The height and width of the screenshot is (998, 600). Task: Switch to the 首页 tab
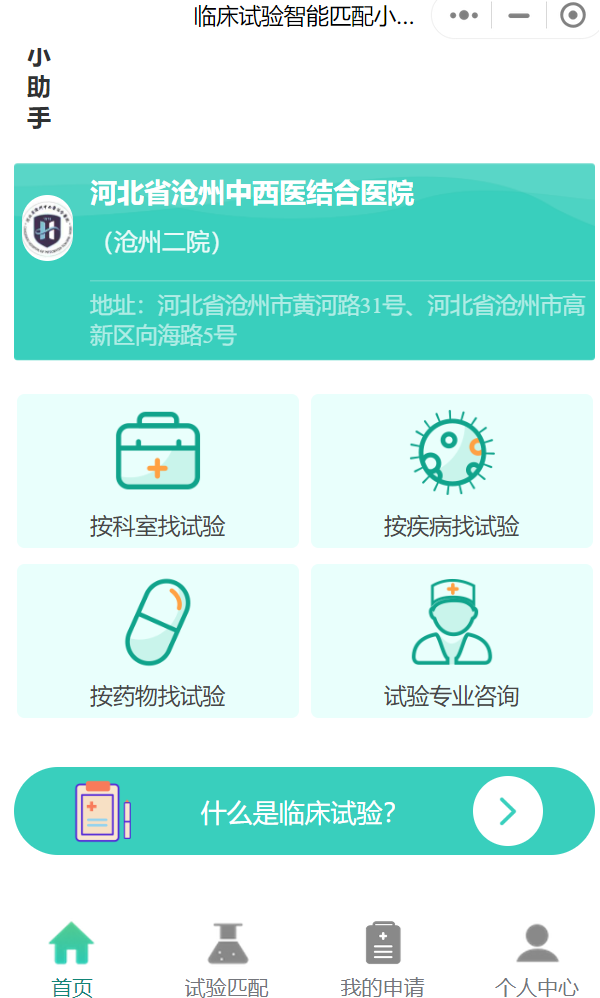pyautogui.click(x=72, y=958)
